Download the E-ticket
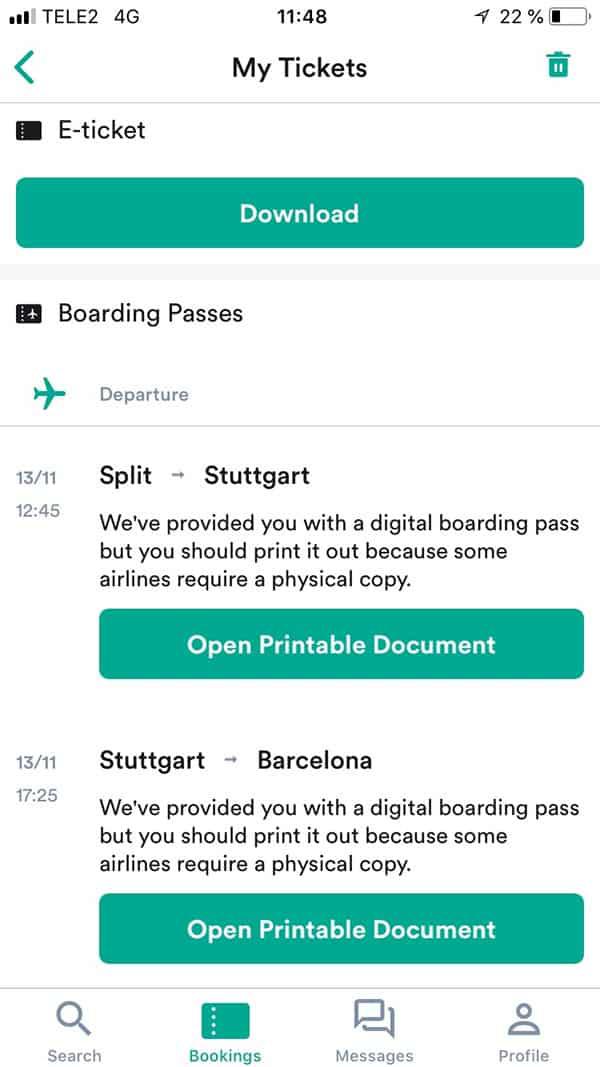Viewport: 600px width, 1067px height. (x=299, y=213)
